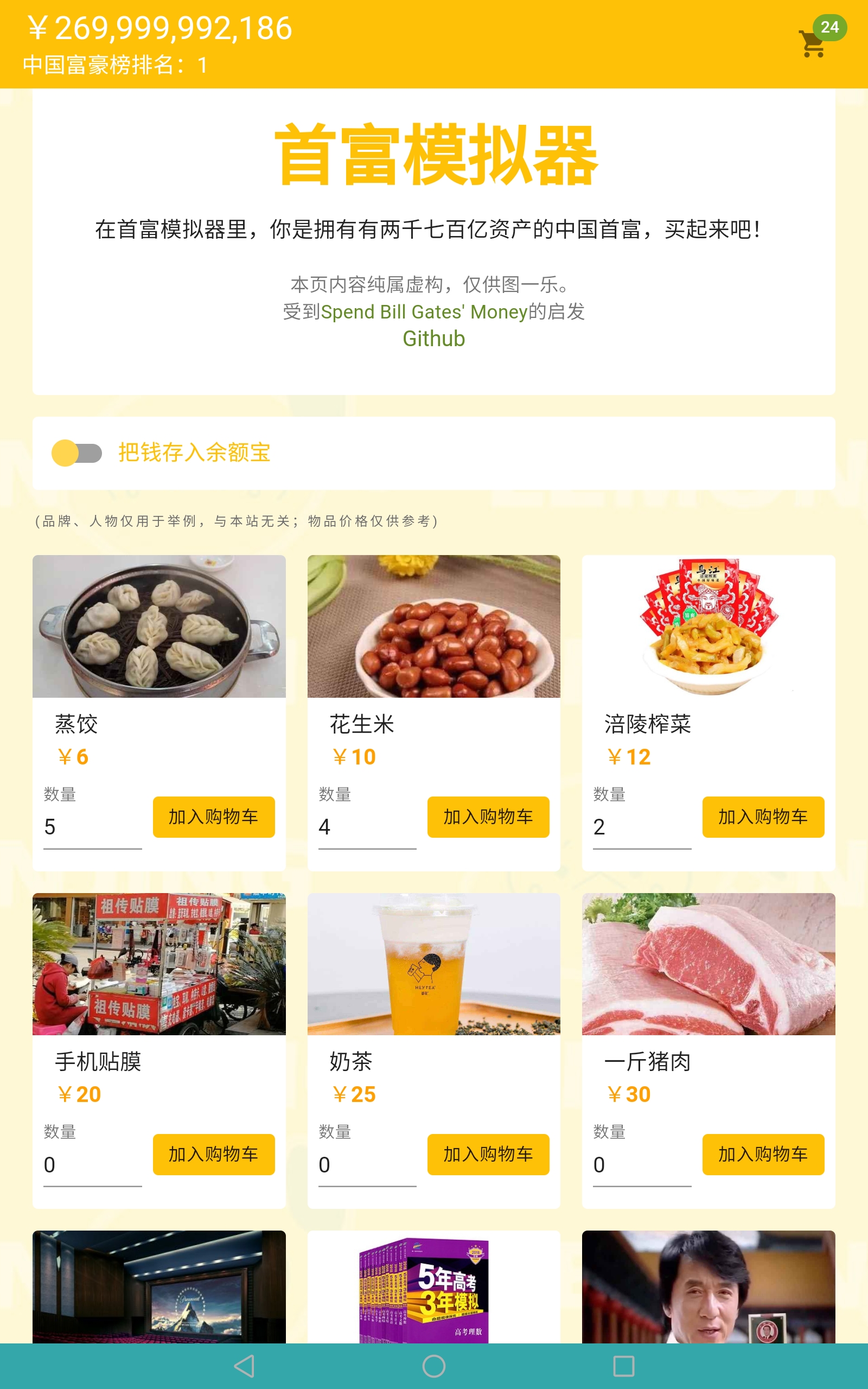Add 蒸饺 to the shopping cart
Image resolution: width=868 pixels, height=1389 pixels.
tap(214, 817)
